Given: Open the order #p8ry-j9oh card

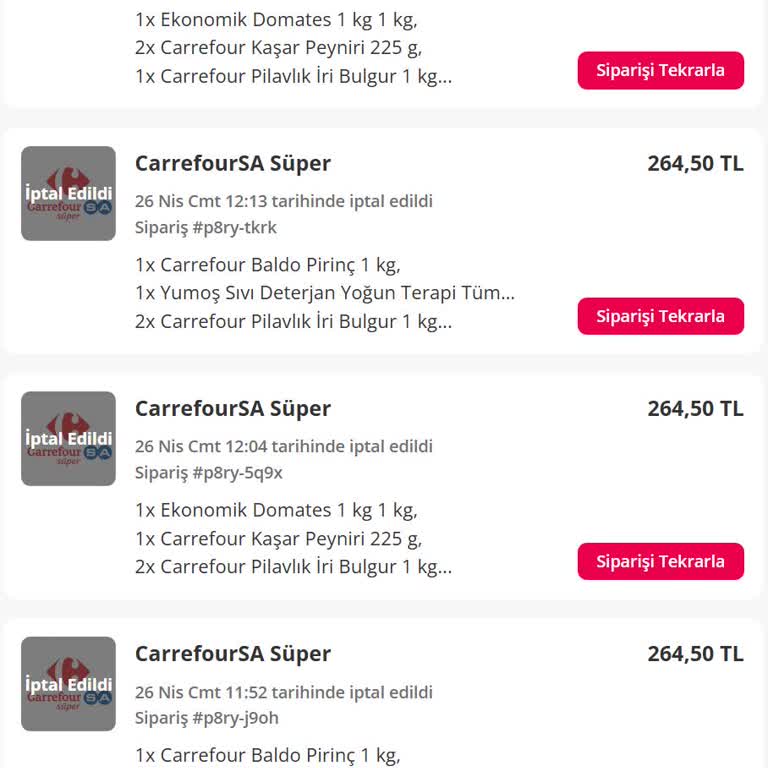Looking at the screenshot, I should pos(330,700).
